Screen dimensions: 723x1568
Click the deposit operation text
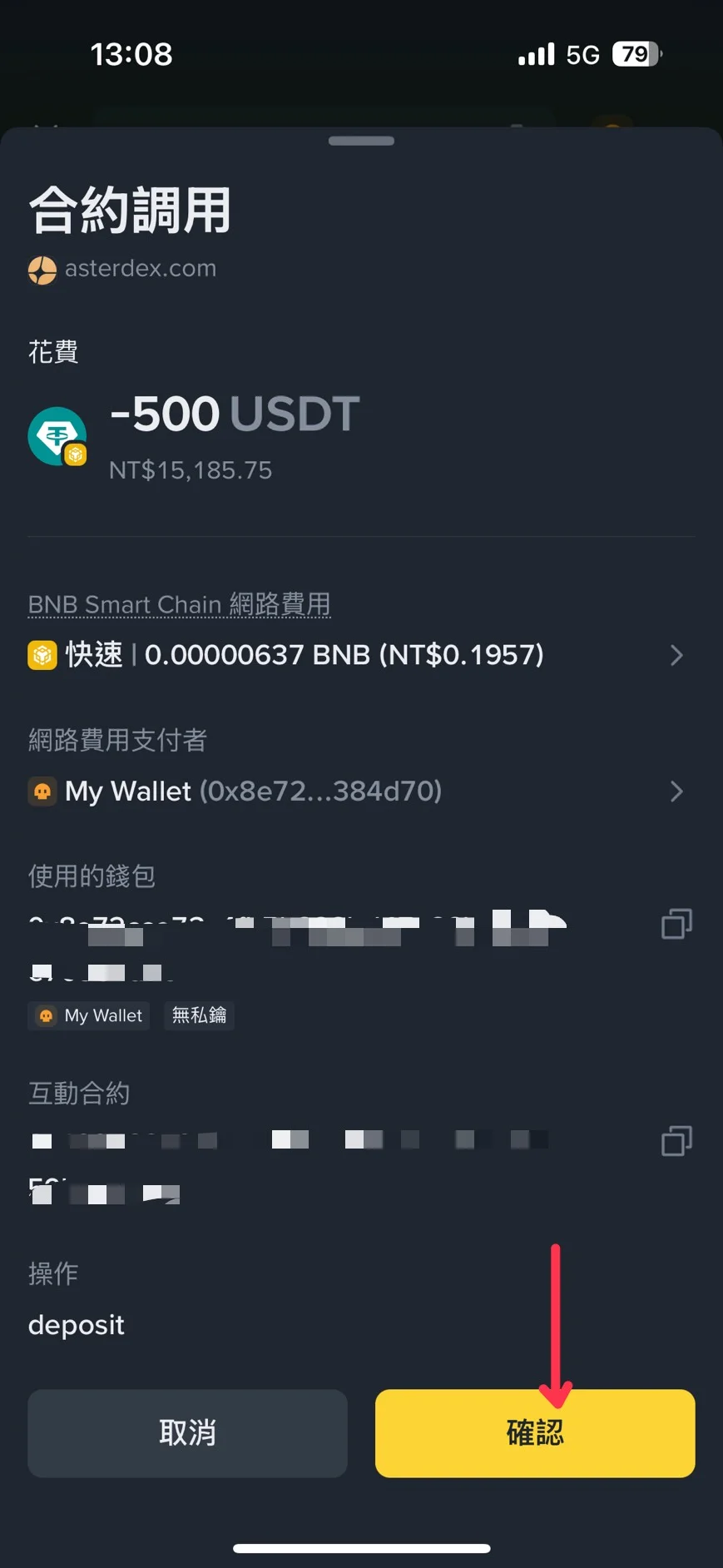tap(76, 1325)
